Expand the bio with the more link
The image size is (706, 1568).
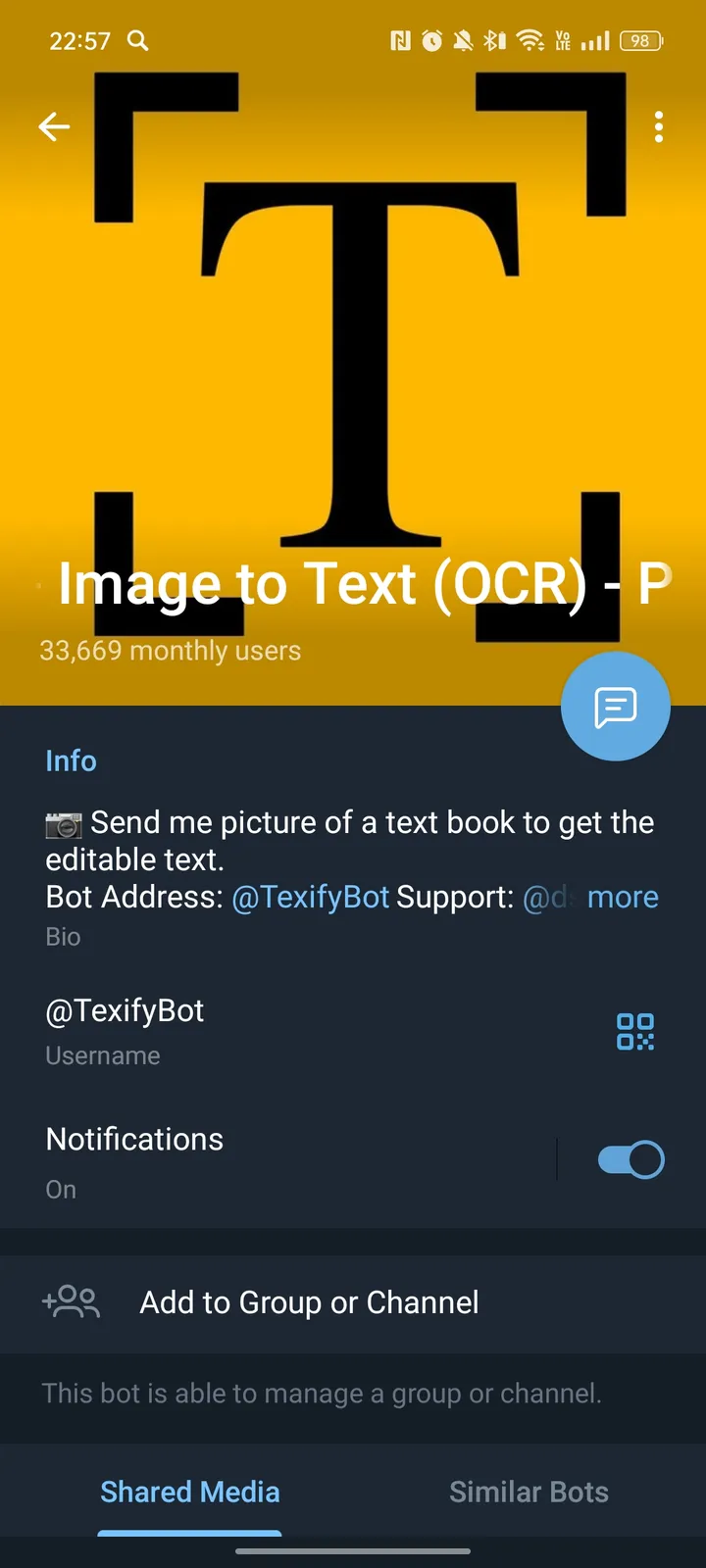[x=623, y=897]
